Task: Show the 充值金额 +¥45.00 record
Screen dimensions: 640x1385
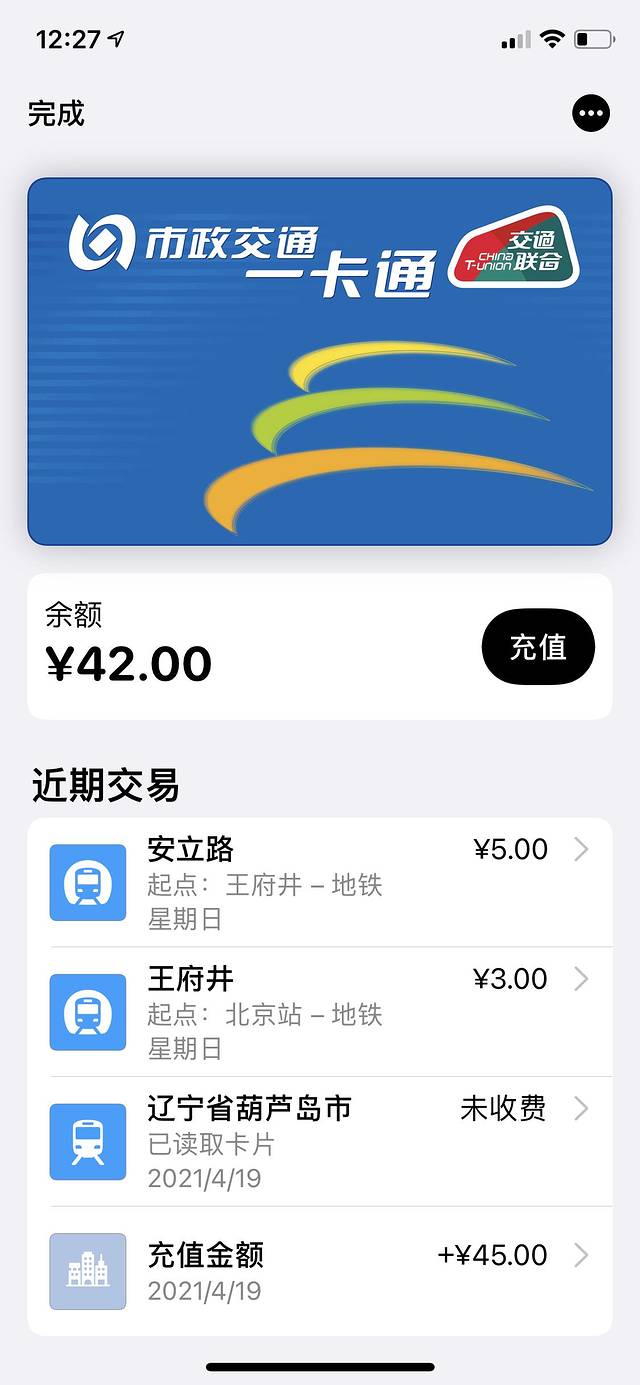Action: (320, 1271)
